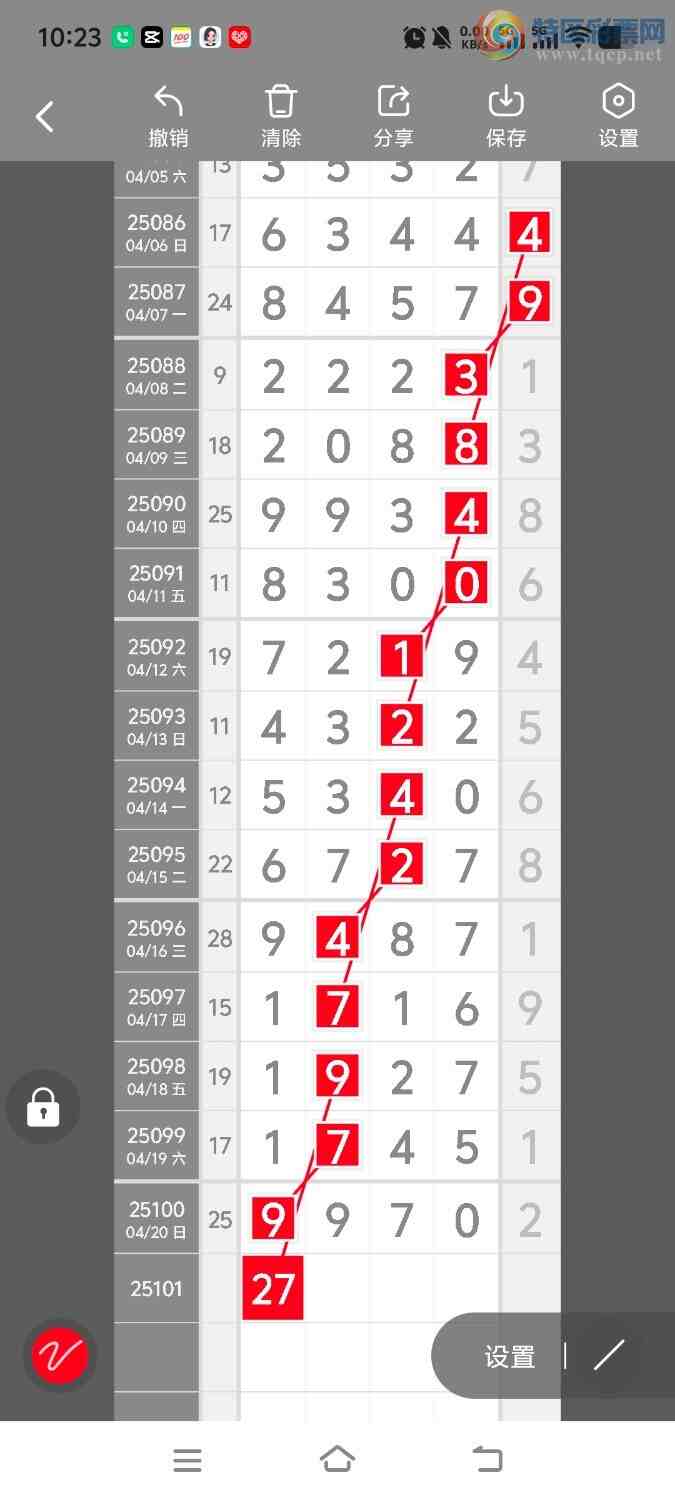Undo the last drawing stroke (撤销)

tap(168, 117)
